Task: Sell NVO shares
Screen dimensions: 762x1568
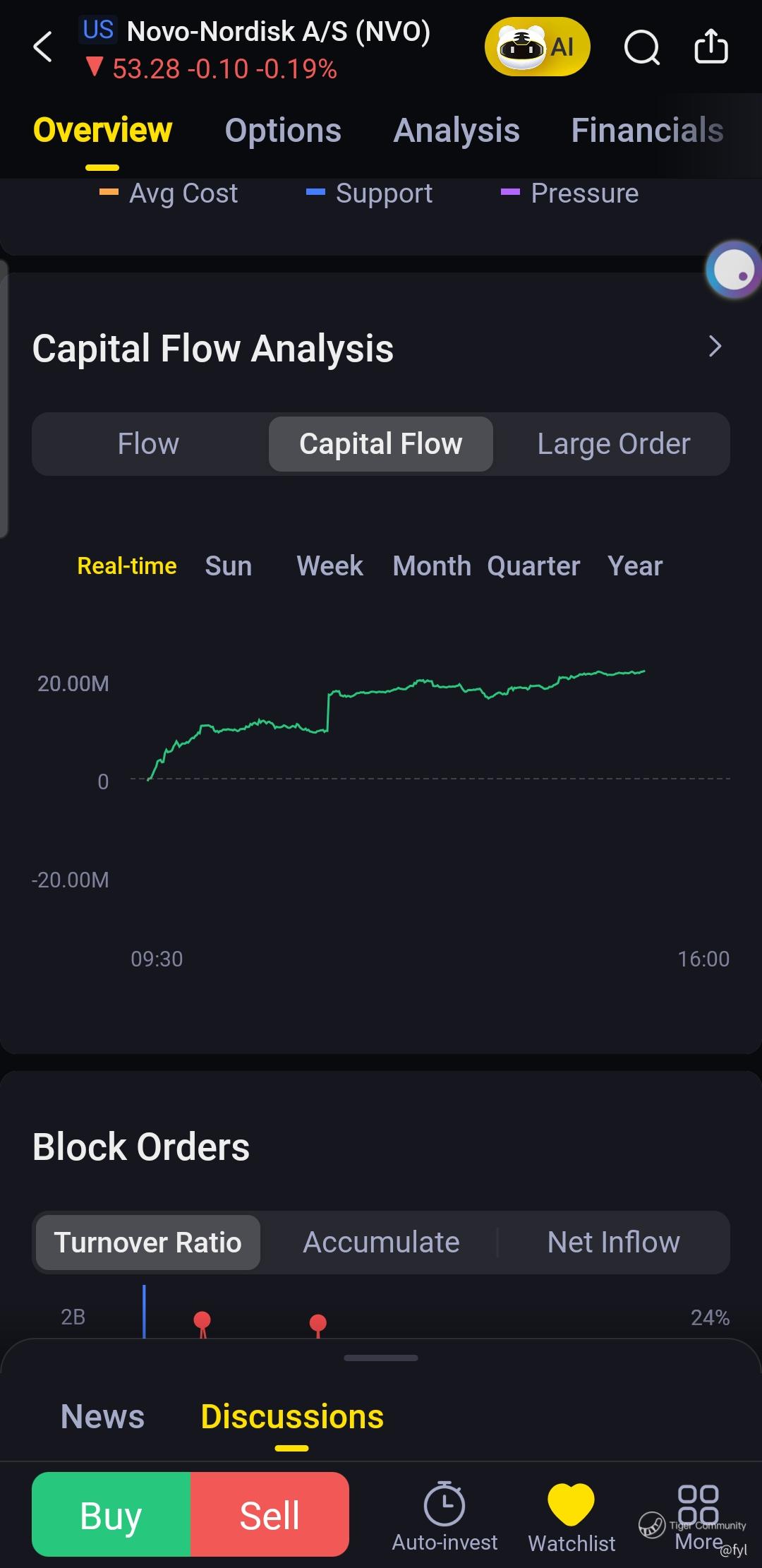Action: tap(270, 1514)
